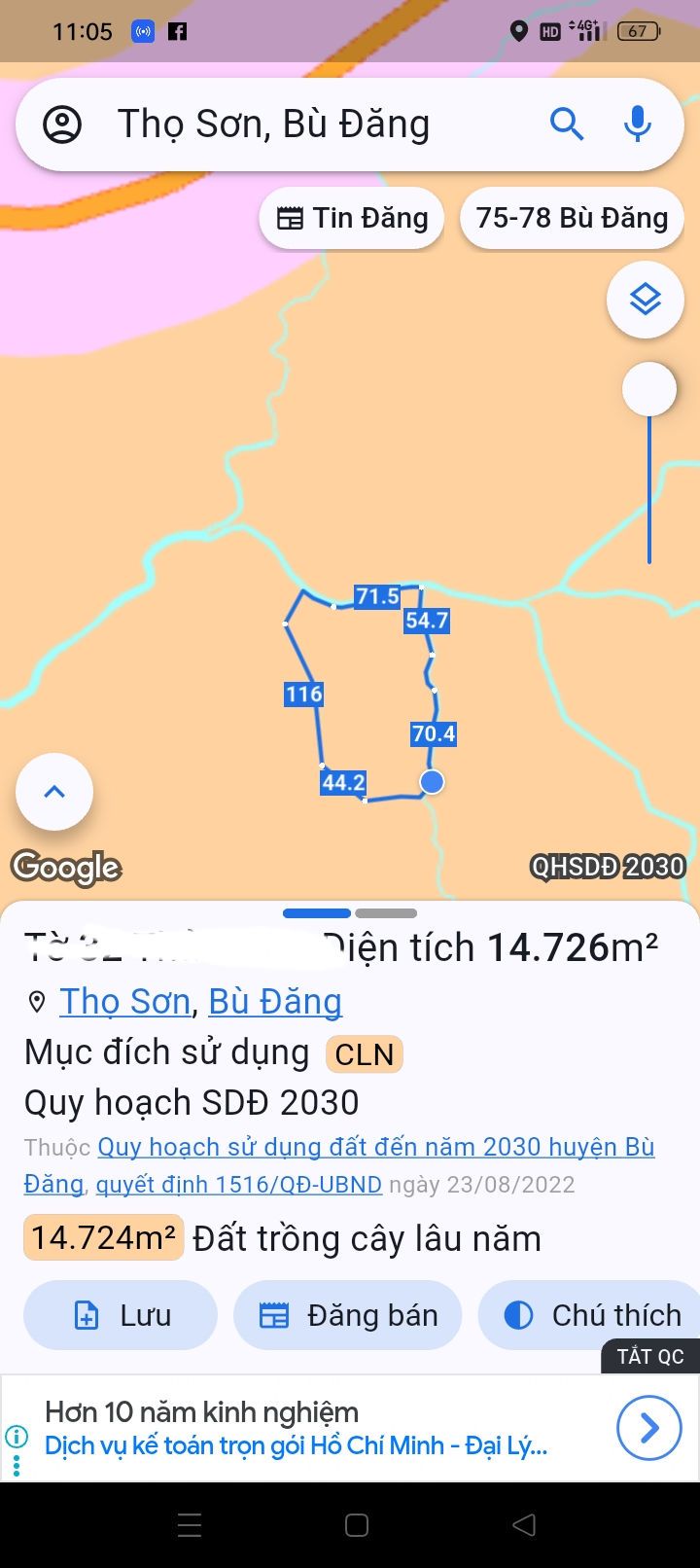This screenshot has height=1568, width=700.
Task: Tap the blue location marker on parcel
Action: [432, 781]
